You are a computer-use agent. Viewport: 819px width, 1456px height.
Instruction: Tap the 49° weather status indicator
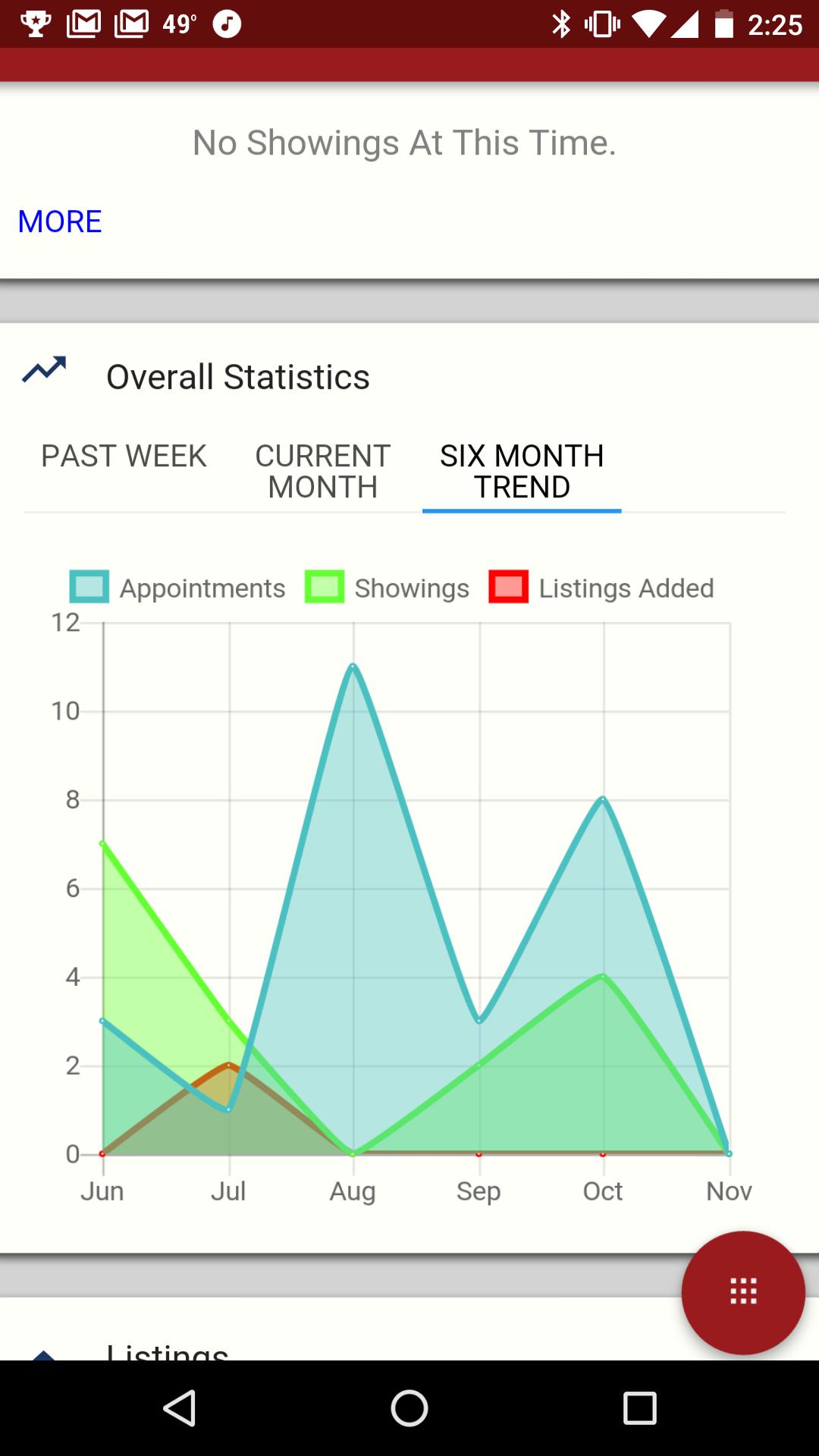tap(179, 23)
